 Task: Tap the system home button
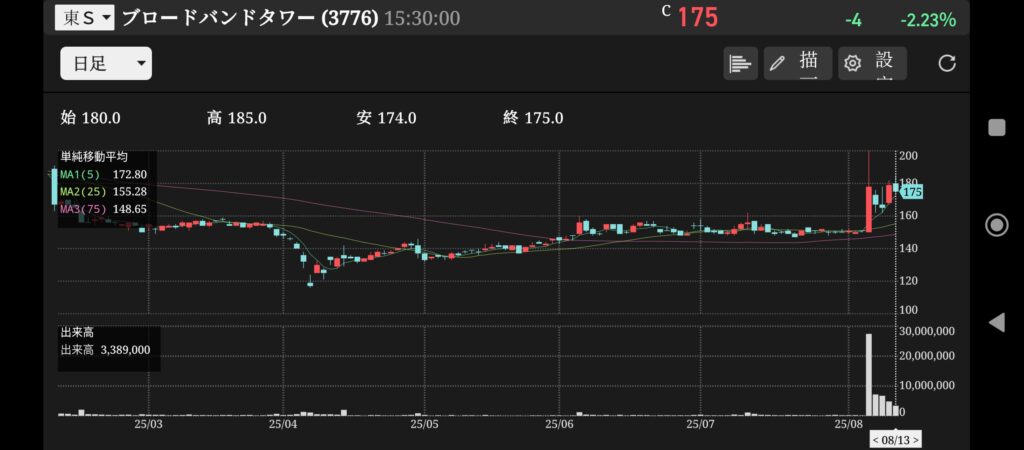click(996, 224)
